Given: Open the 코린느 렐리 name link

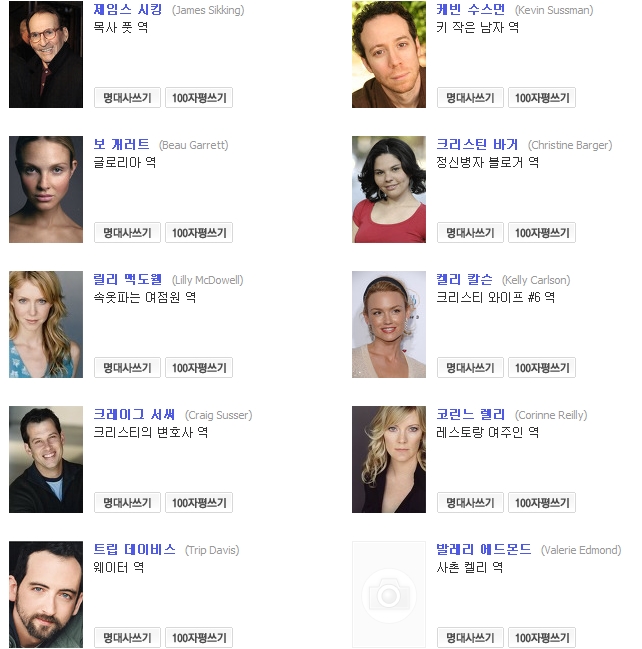Looking at the screenshot, I should coord(471,414).
